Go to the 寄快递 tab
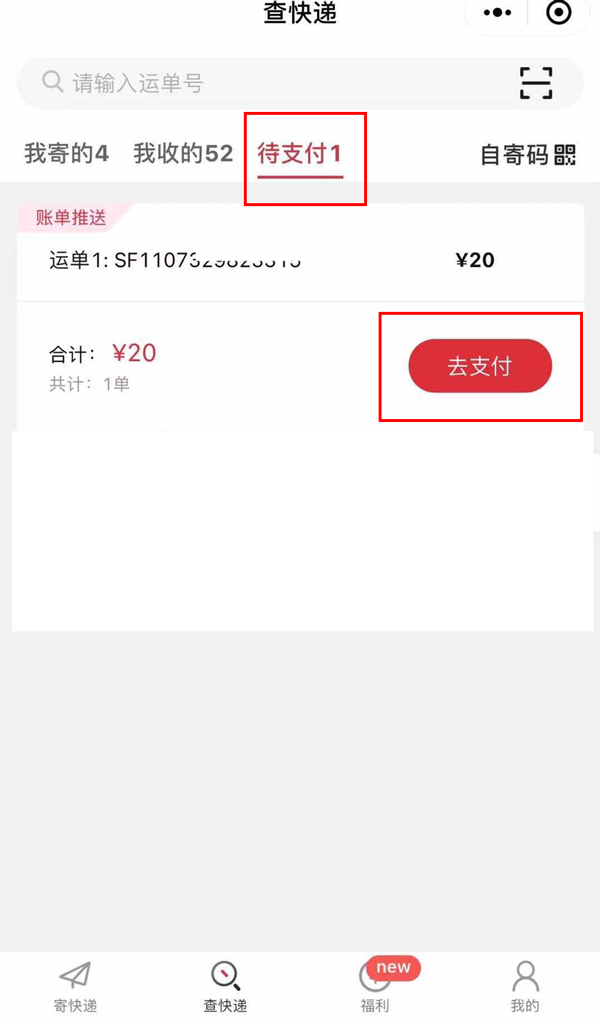Viewport: 600px width, 1020px height. 75,986
